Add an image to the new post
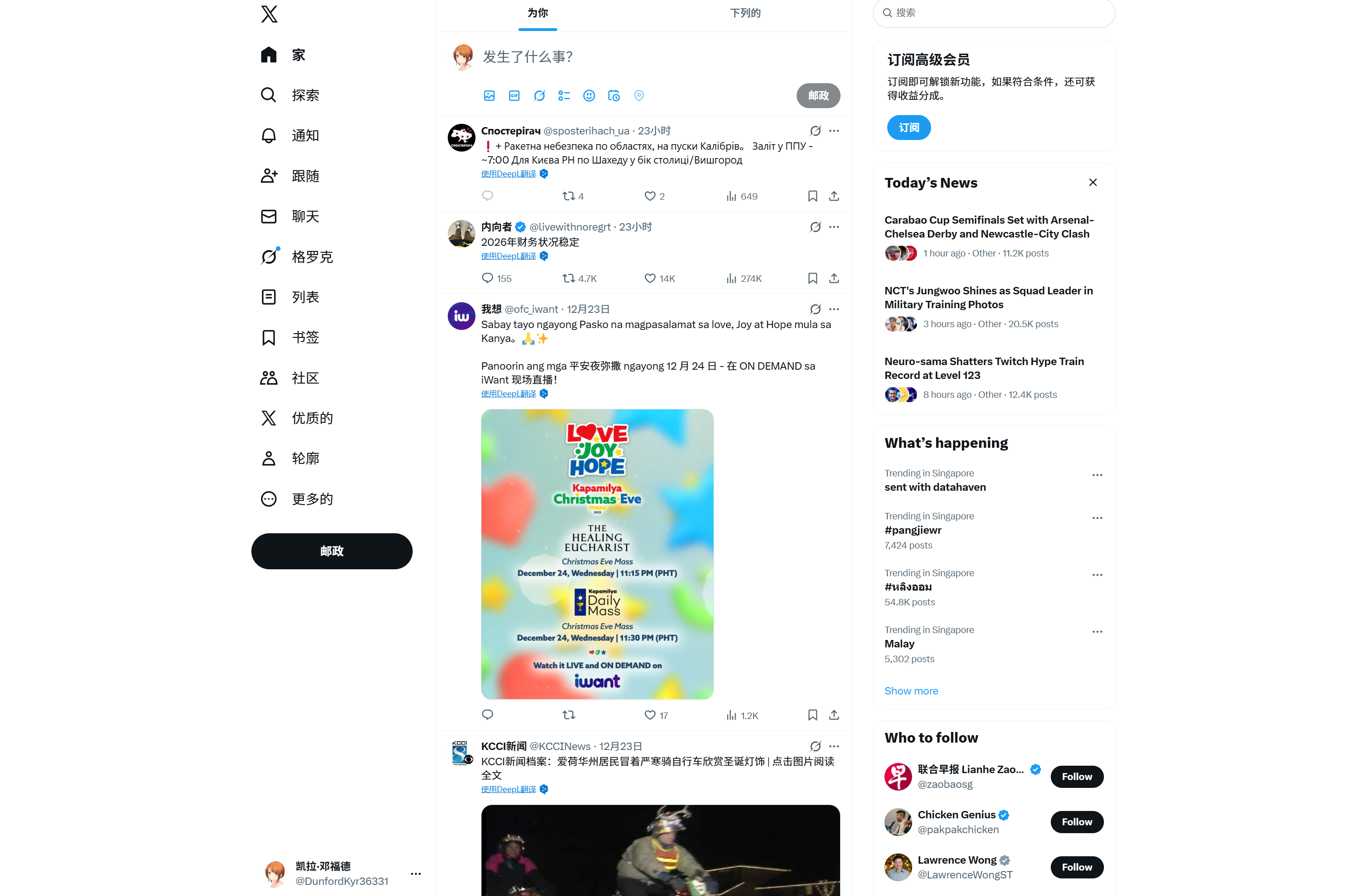1359x896 pixels. click(x=489, y=96)
